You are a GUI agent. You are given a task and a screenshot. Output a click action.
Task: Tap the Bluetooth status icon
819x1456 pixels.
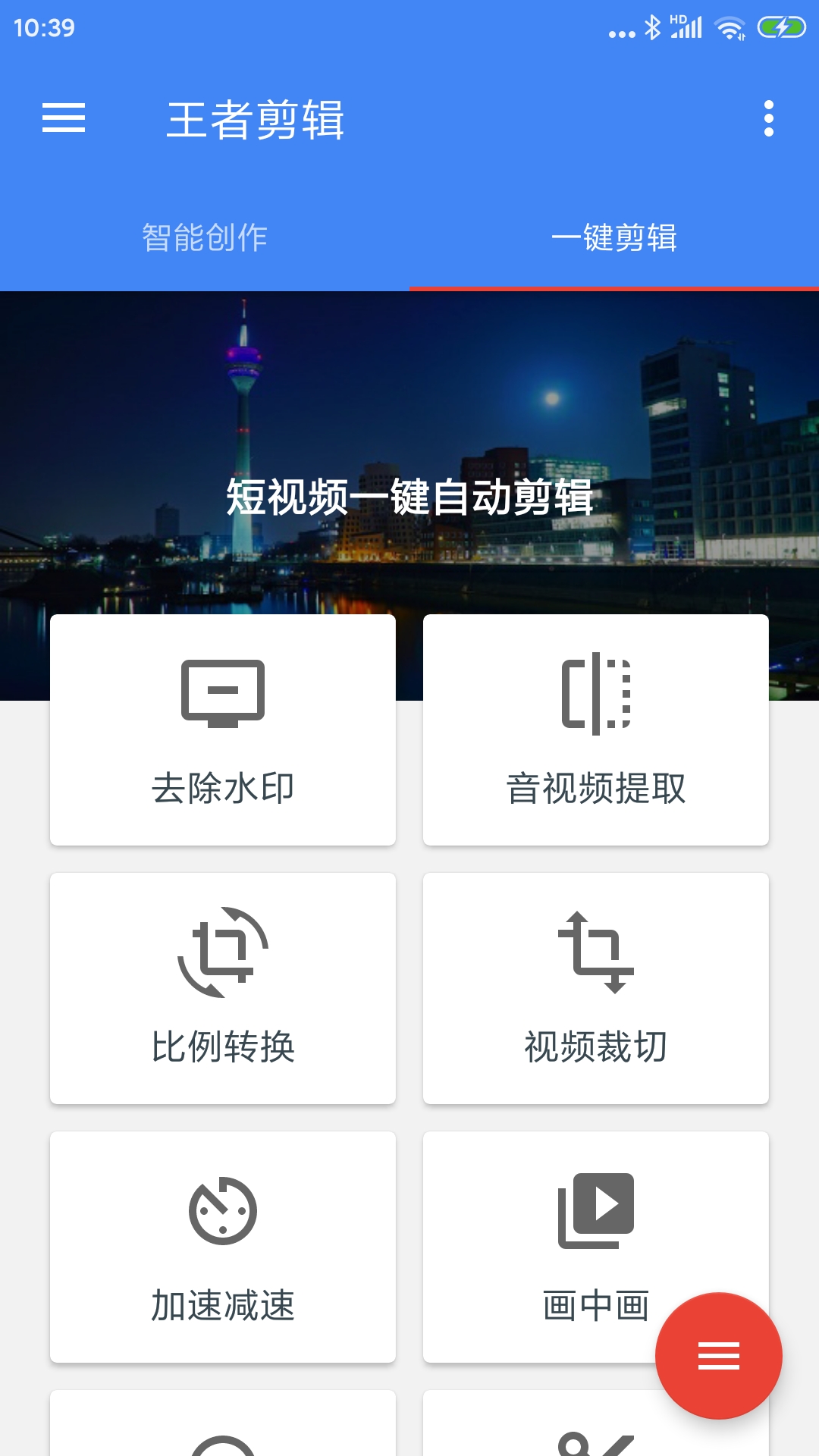(652, 29)
